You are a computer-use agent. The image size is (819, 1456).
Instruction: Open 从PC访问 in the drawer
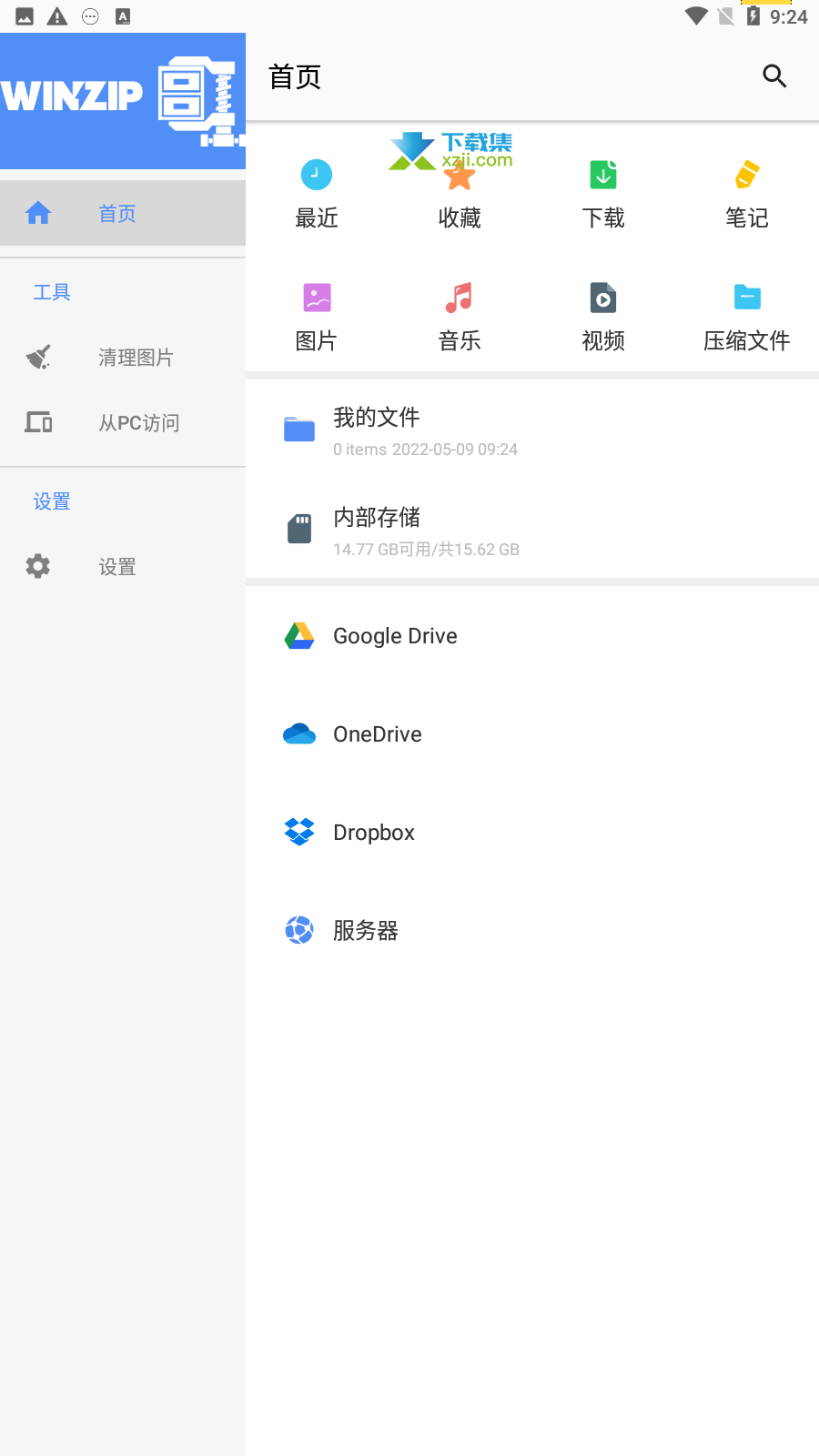click(x=122, y=422)
